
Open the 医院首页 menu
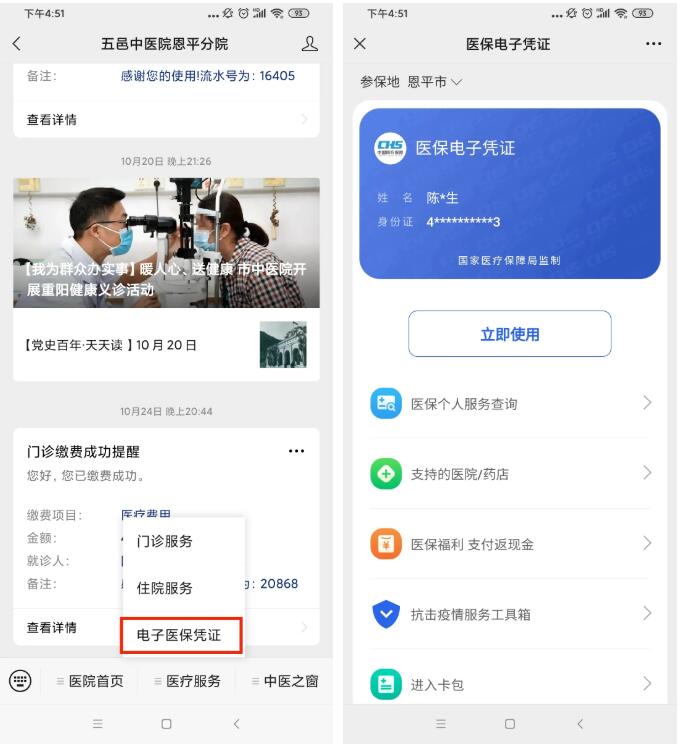[x=90, y=681]
